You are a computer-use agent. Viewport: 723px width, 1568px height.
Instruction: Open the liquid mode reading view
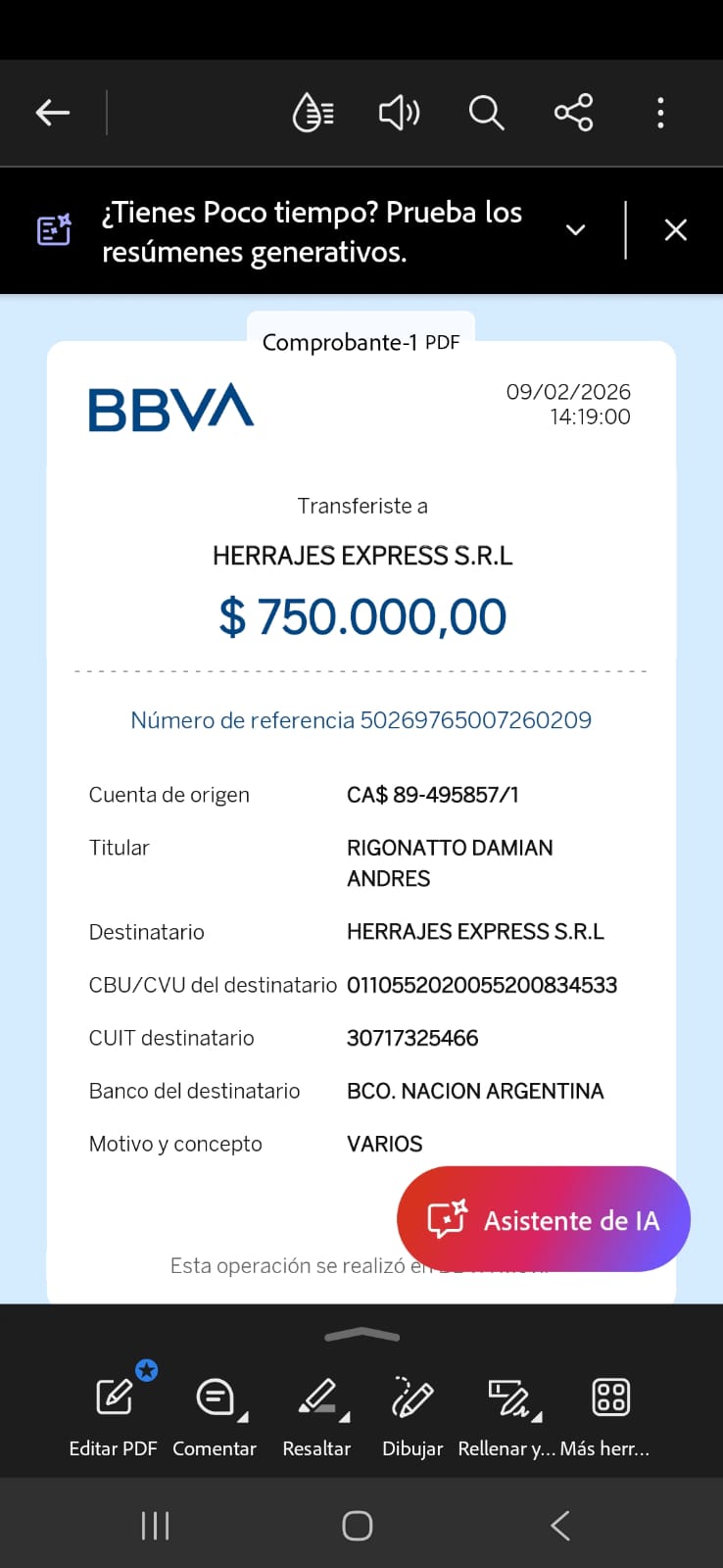[x=313, y=113]
